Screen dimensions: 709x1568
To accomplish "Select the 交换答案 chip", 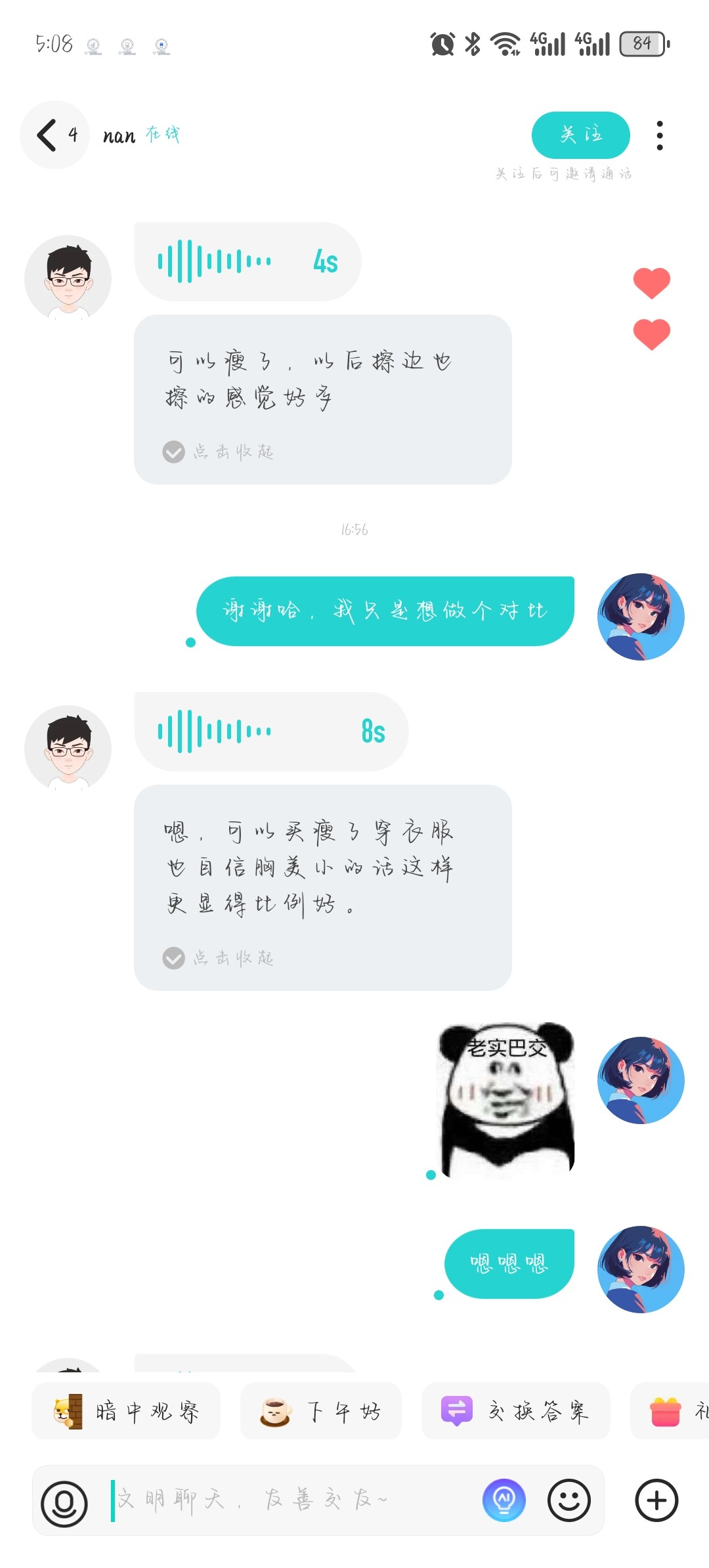I will coord(515,1411).
